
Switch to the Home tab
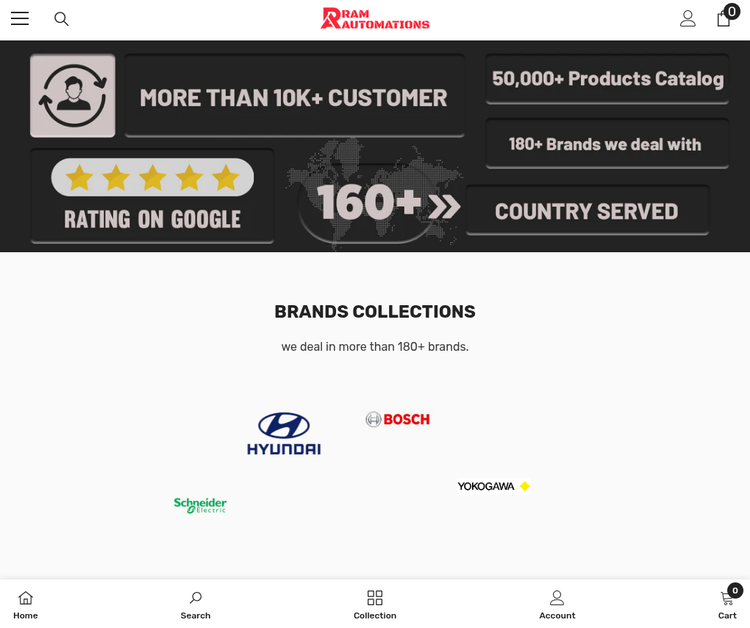click(26, 605)
